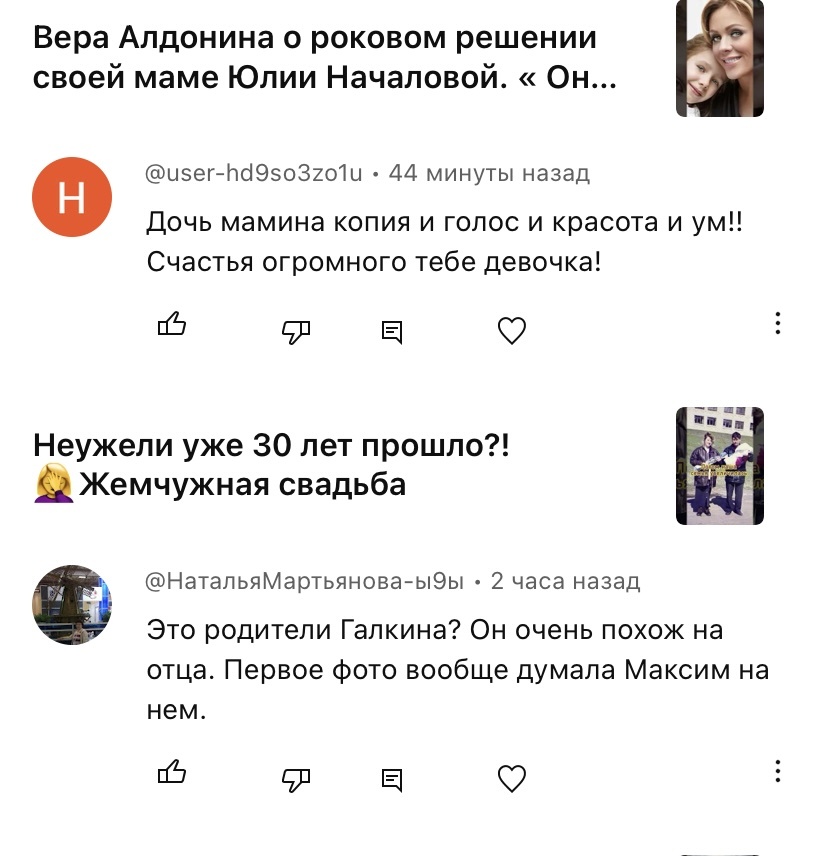The image size is (828, 856).
Task: Heart the comment from user-hd9so3zo1u
Action: [x=512, y=330]
